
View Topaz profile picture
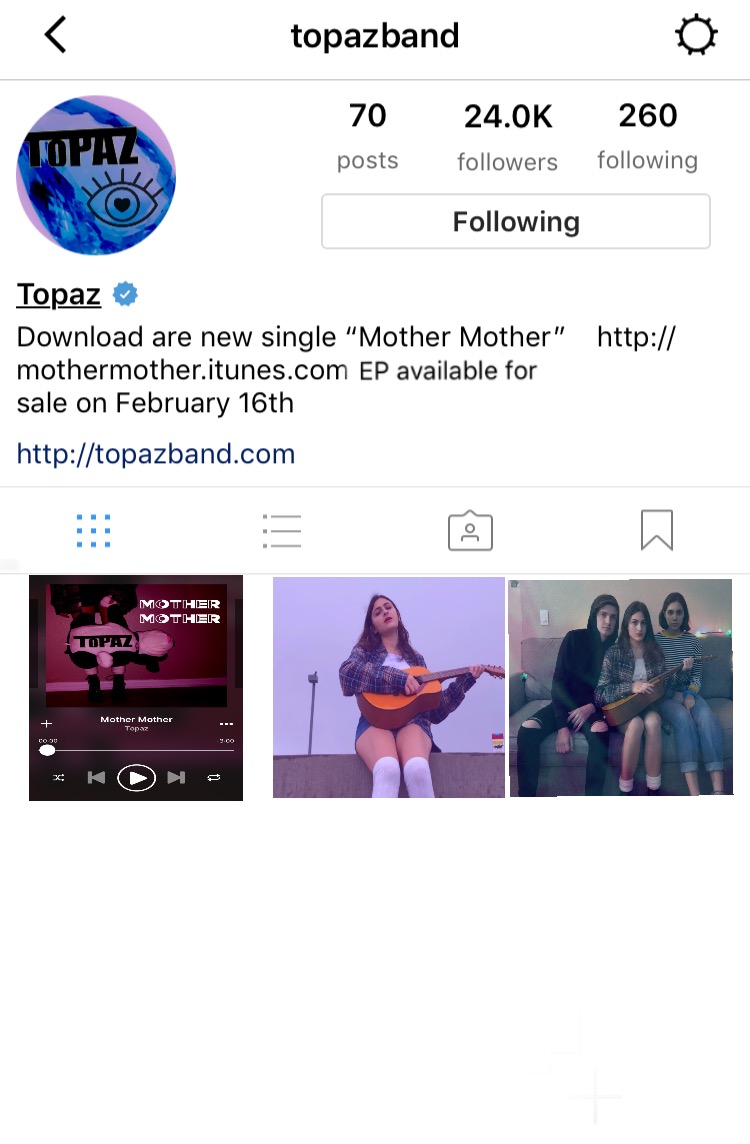pyautogui.click(x=96, y=175)
